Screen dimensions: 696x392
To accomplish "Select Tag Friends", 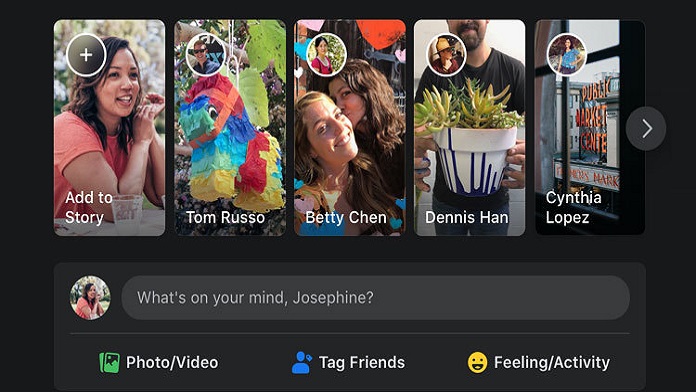I will coord(348,362).
